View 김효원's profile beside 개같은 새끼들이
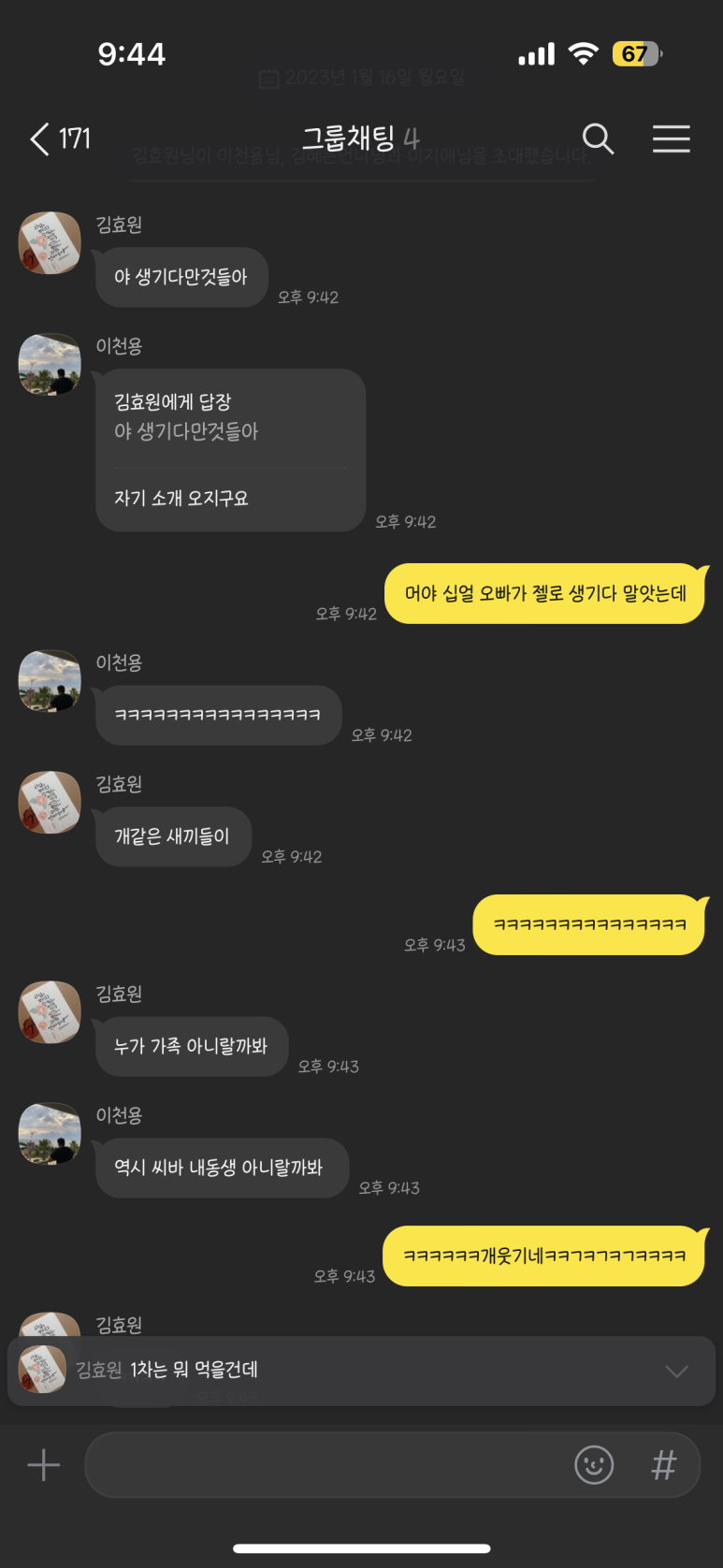 [50, 803]
